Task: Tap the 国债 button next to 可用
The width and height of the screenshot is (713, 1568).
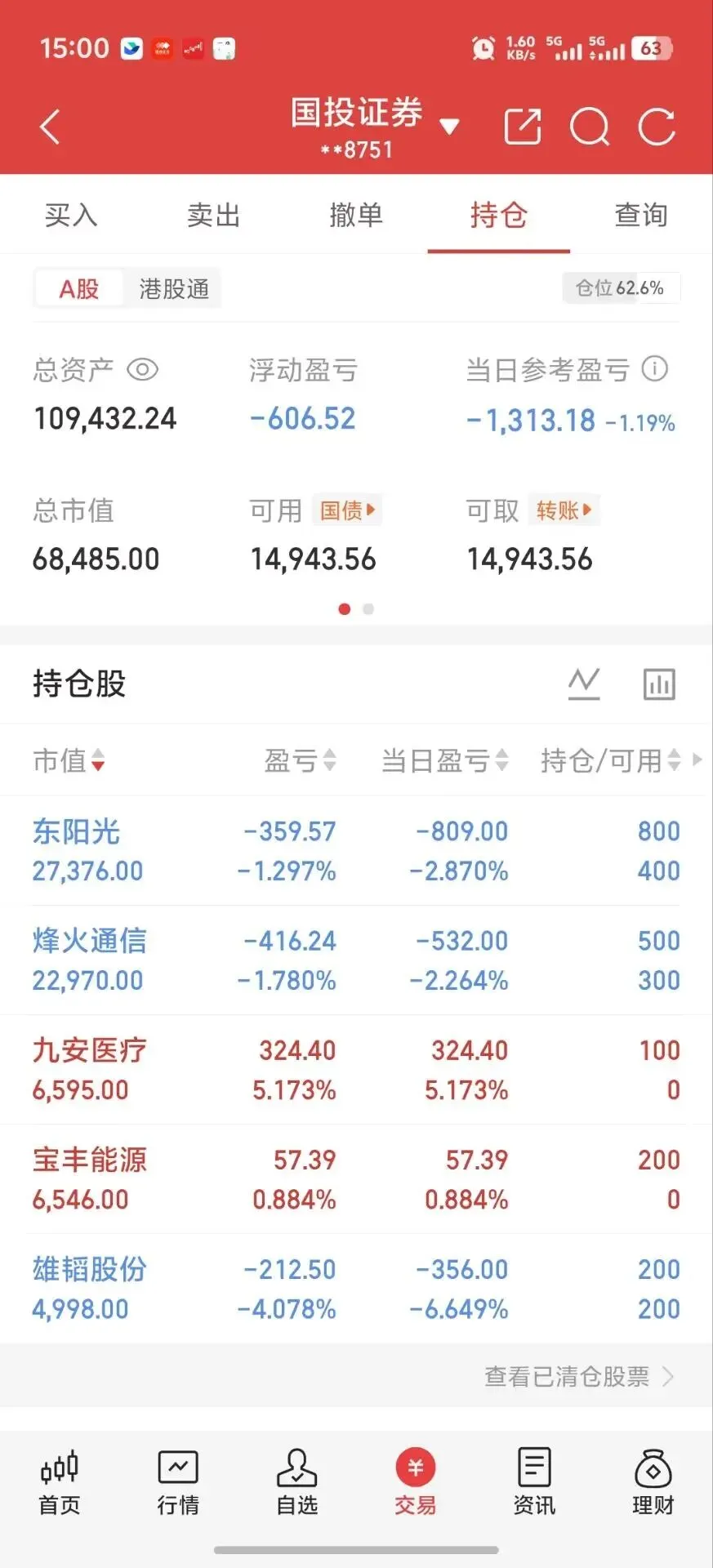Action: point(347,510)
